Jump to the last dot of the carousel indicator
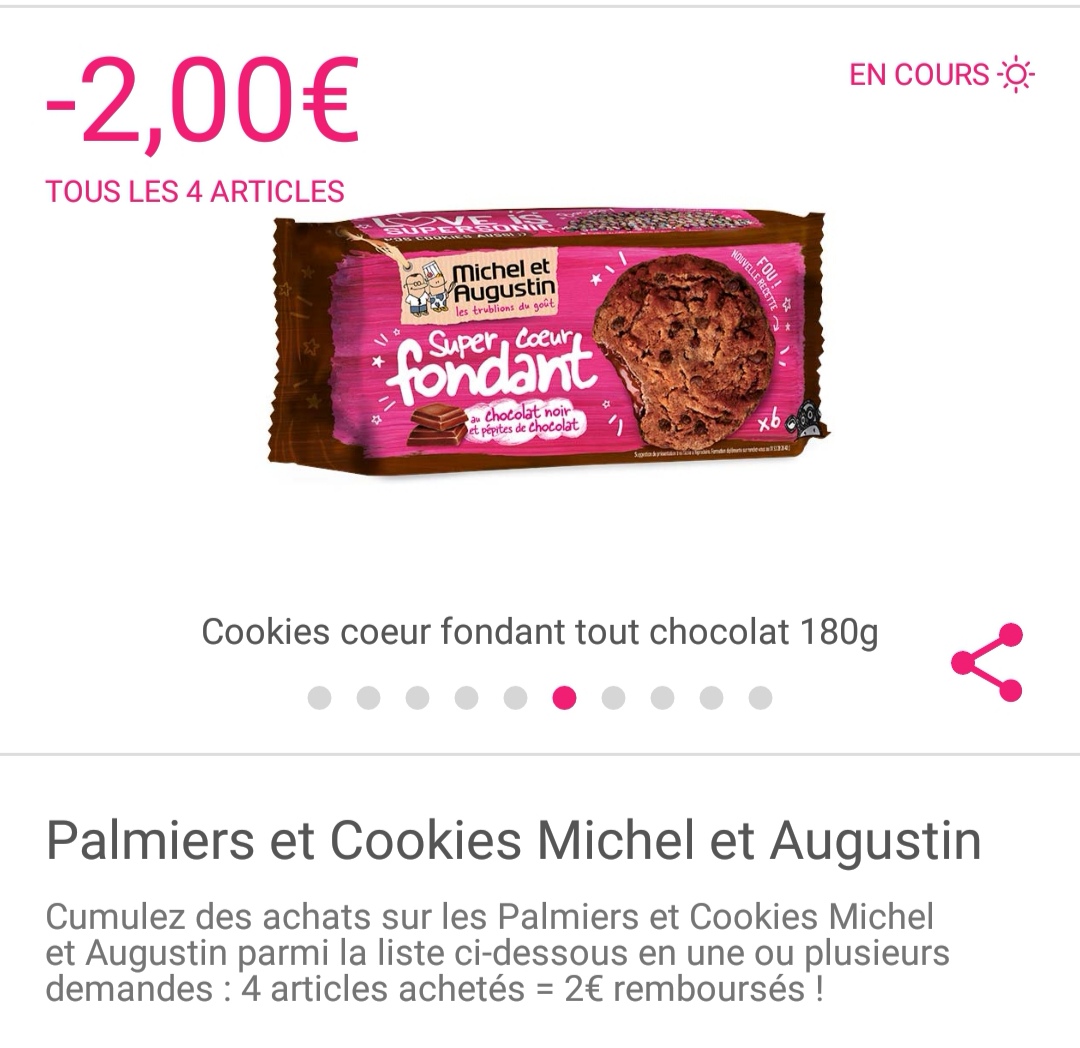The height and width of the screenshot is (1048, 1080). point(760,698)
